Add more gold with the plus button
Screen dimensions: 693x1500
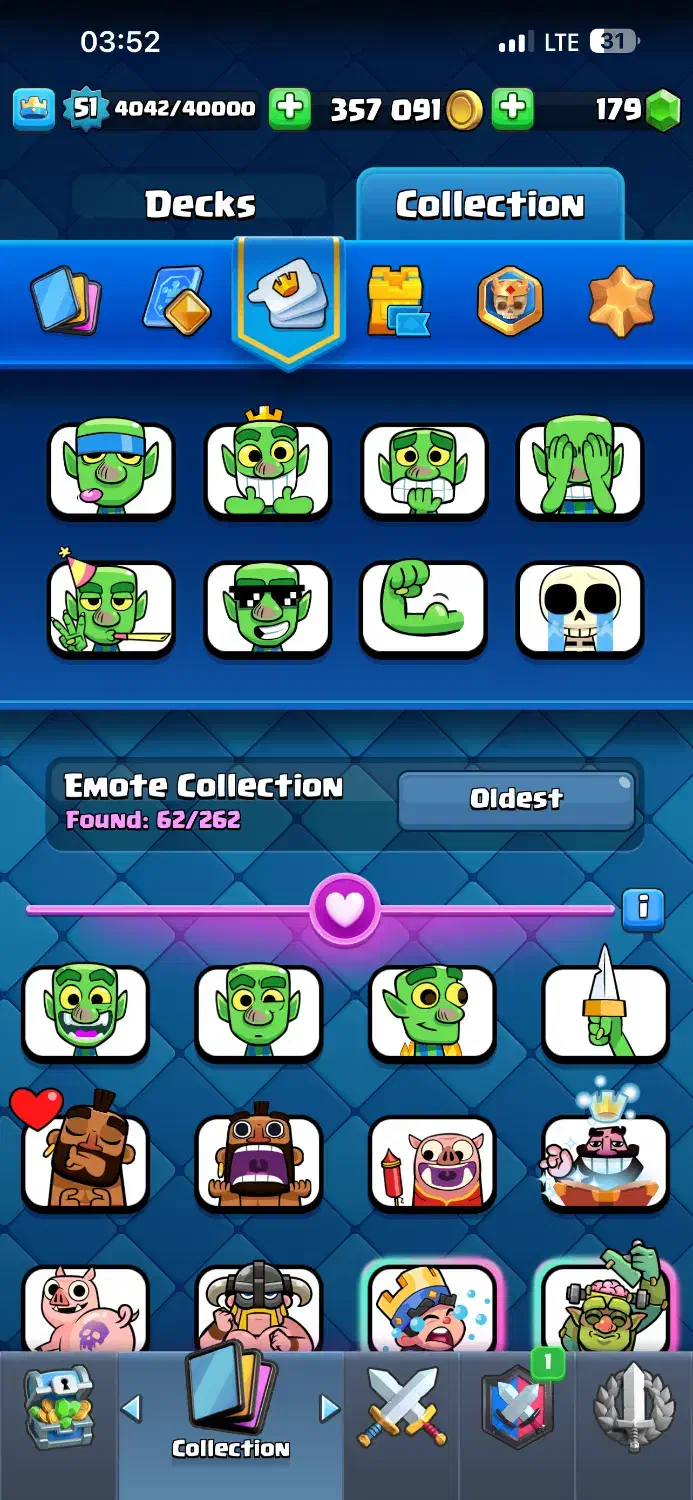pyautogui.click(x=512, y=109)
